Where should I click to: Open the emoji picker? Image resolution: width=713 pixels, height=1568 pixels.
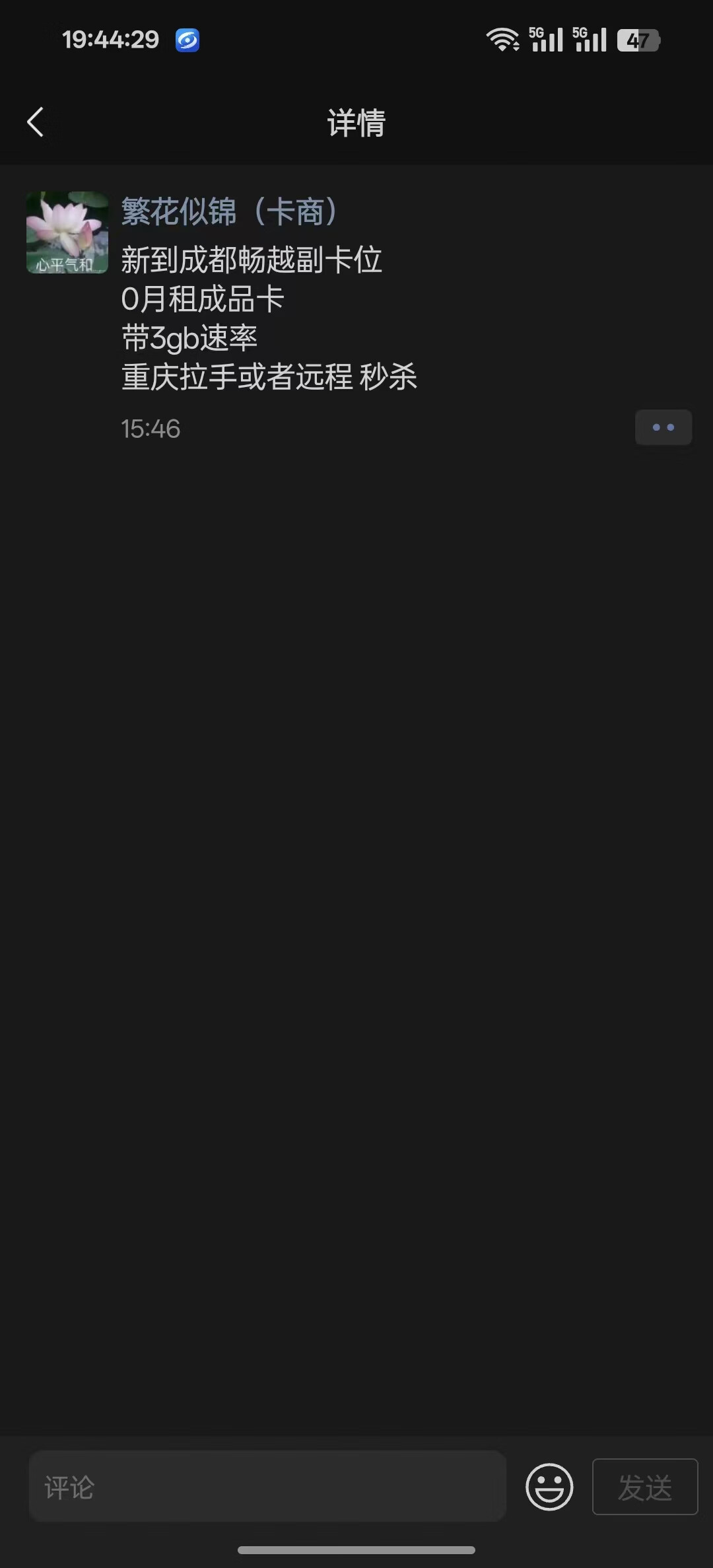[549, 1487]
